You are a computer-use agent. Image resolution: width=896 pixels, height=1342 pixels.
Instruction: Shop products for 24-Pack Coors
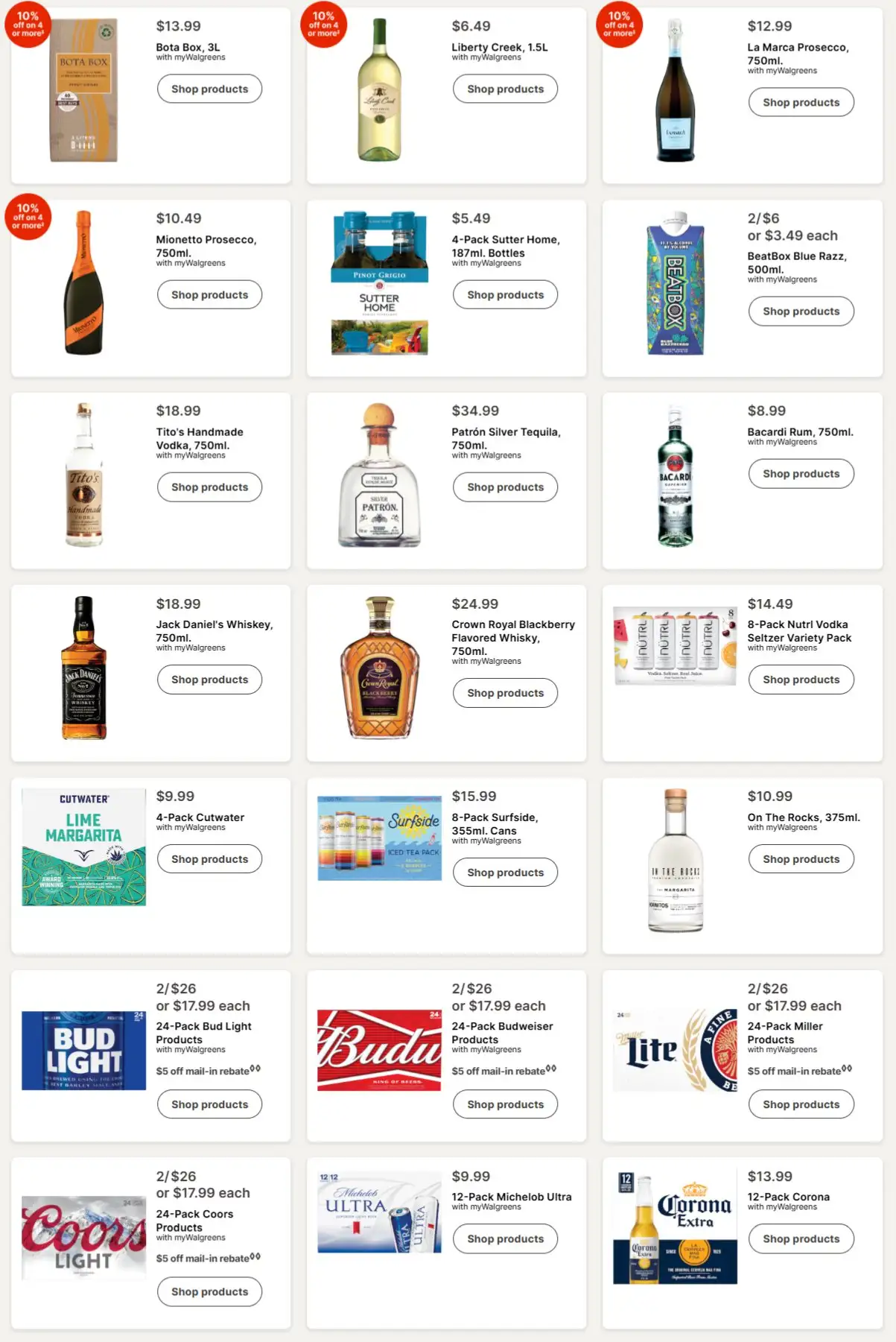(x=209, y=1291)
